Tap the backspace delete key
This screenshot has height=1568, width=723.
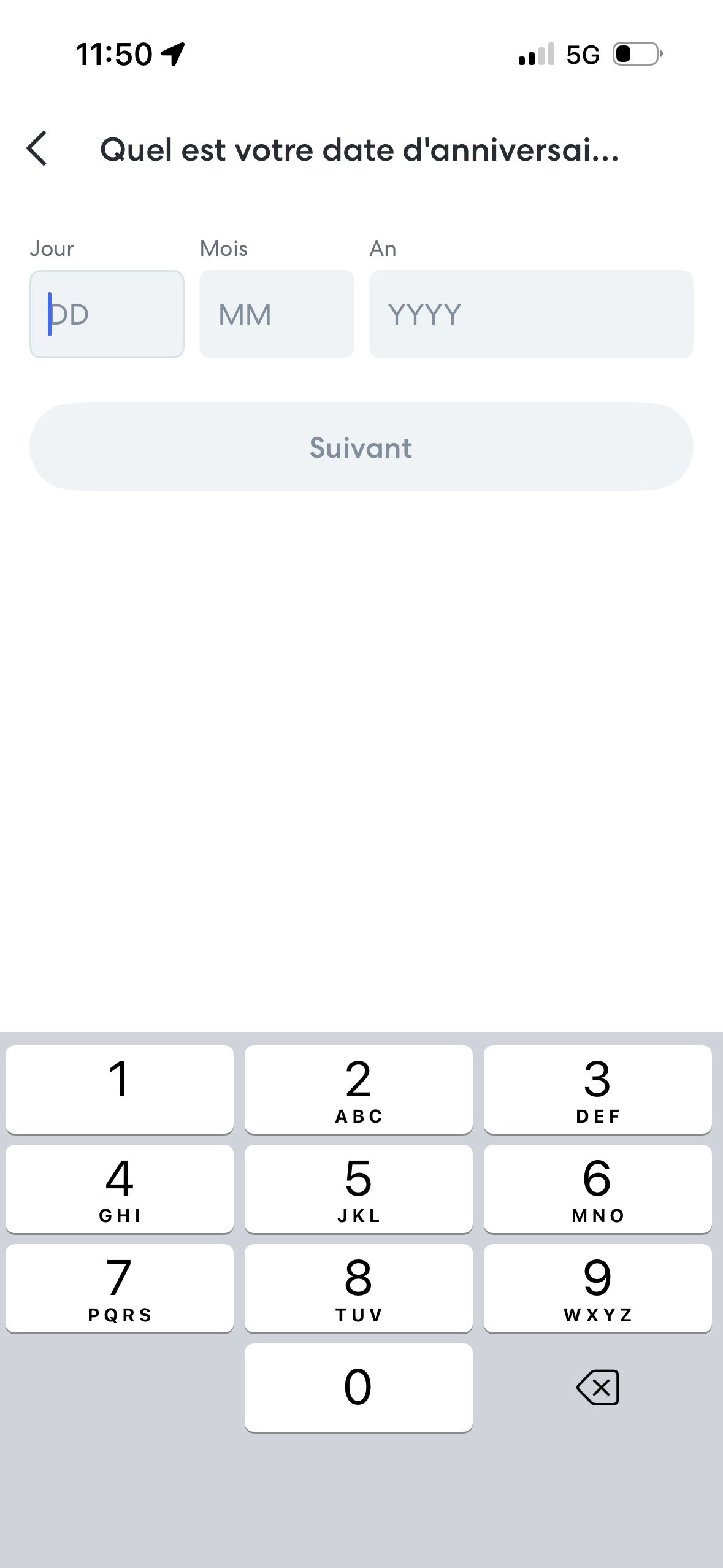point(598,1387)
